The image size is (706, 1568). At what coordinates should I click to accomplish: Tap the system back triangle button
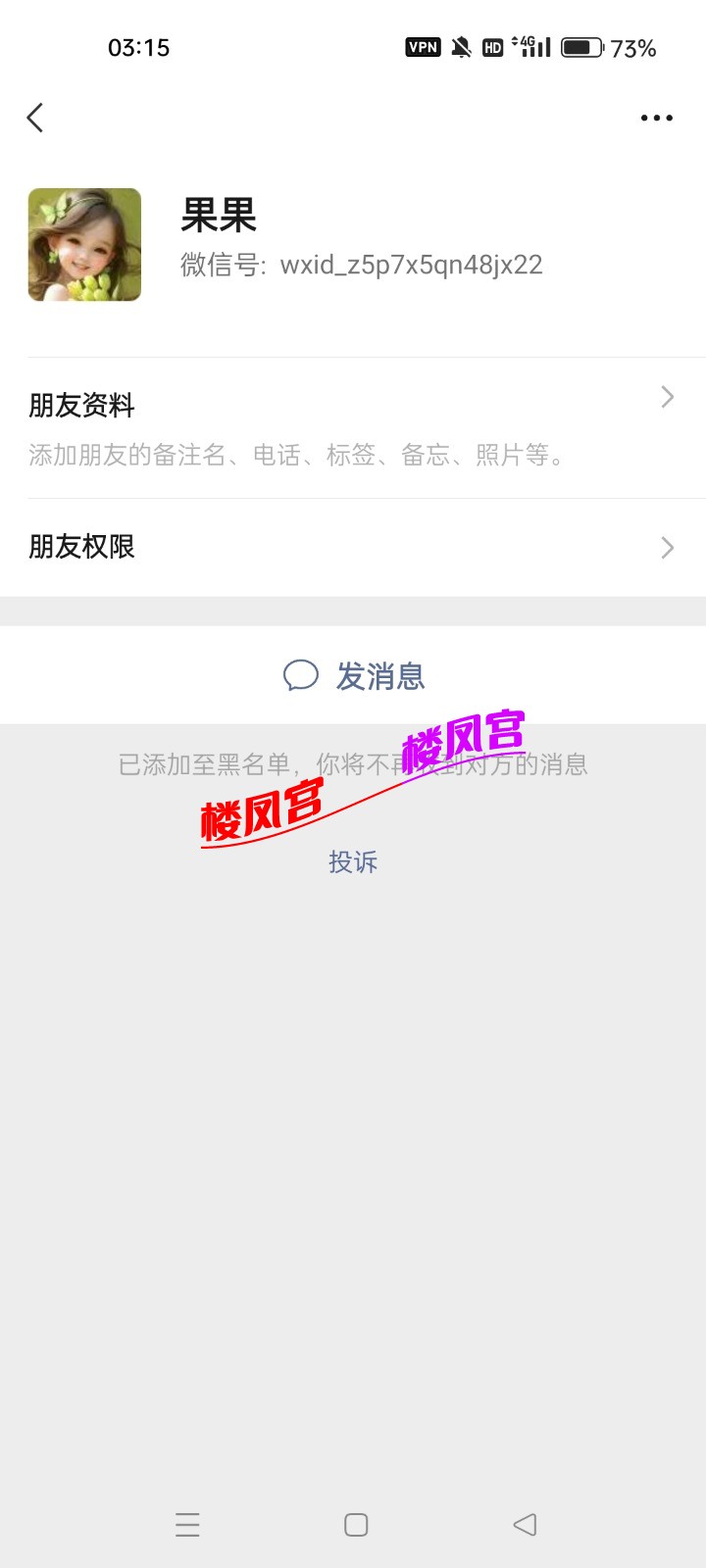click(x=525, y=1525)
